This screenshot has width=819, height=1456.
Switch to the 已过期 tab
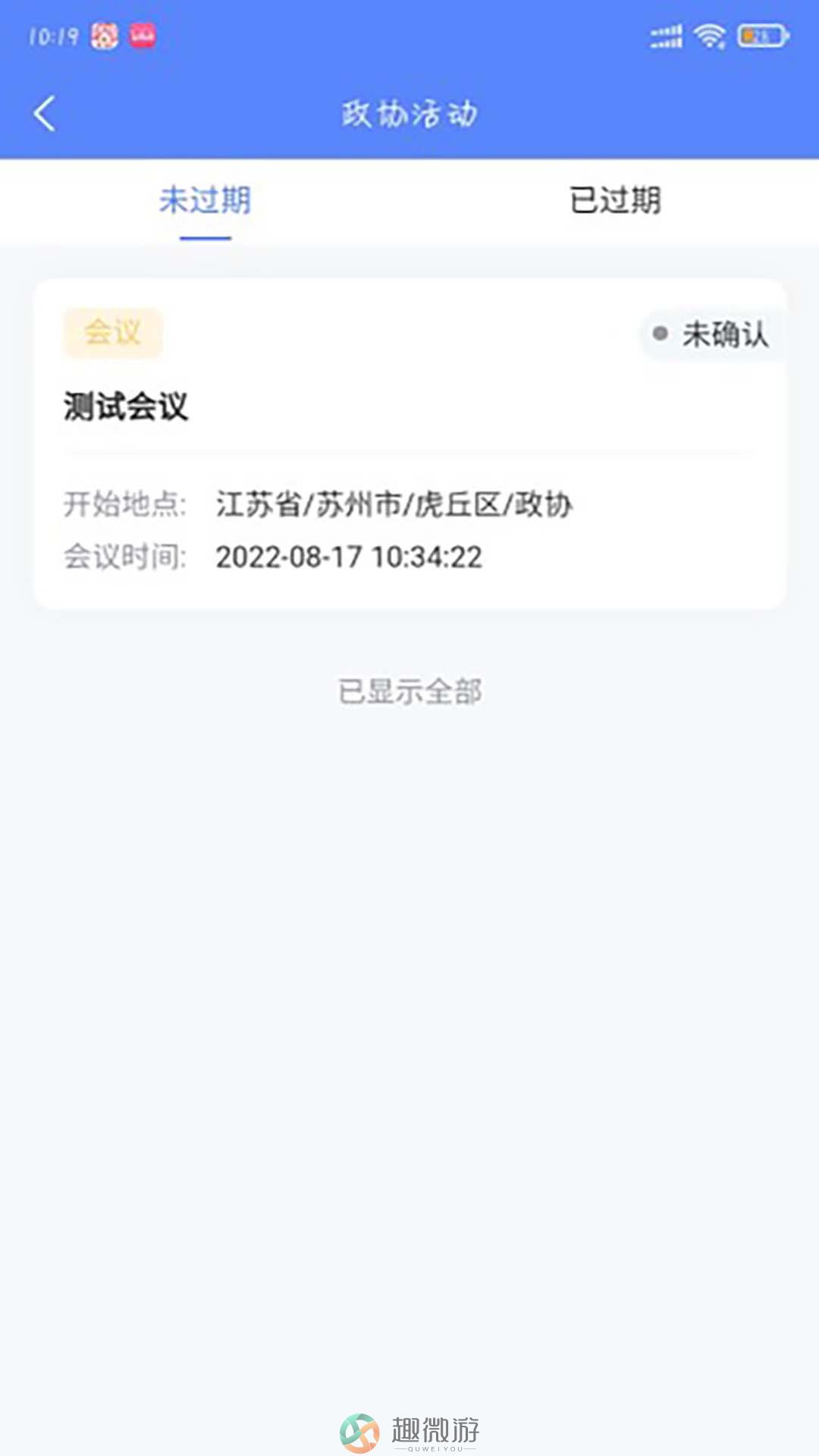click(x=614, y=201)
